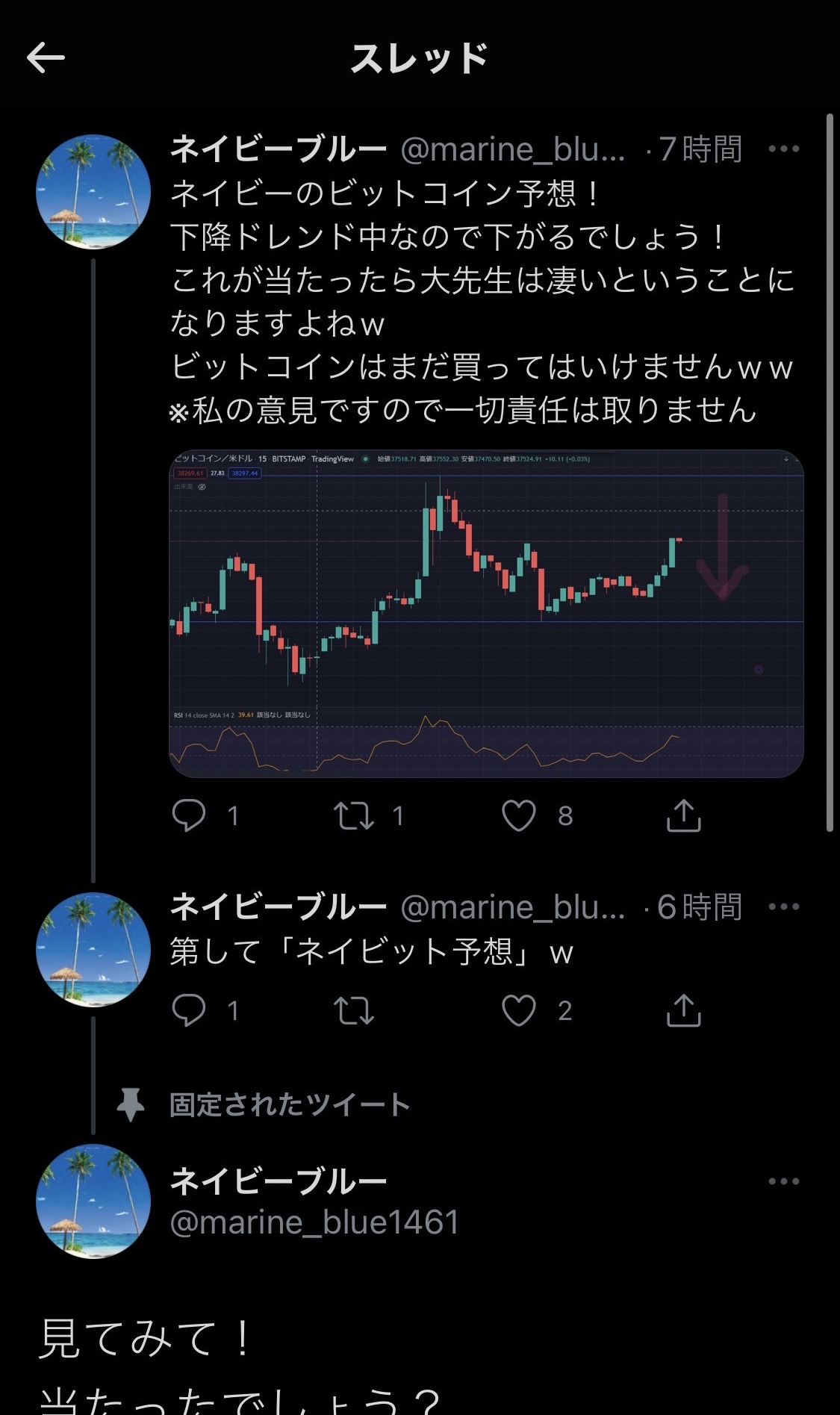Image resolution: width=840 pixels, height=1415 pixels.
Task: Open overflow menu on the 6時間 tweet
Action: (x=783, y=906)
